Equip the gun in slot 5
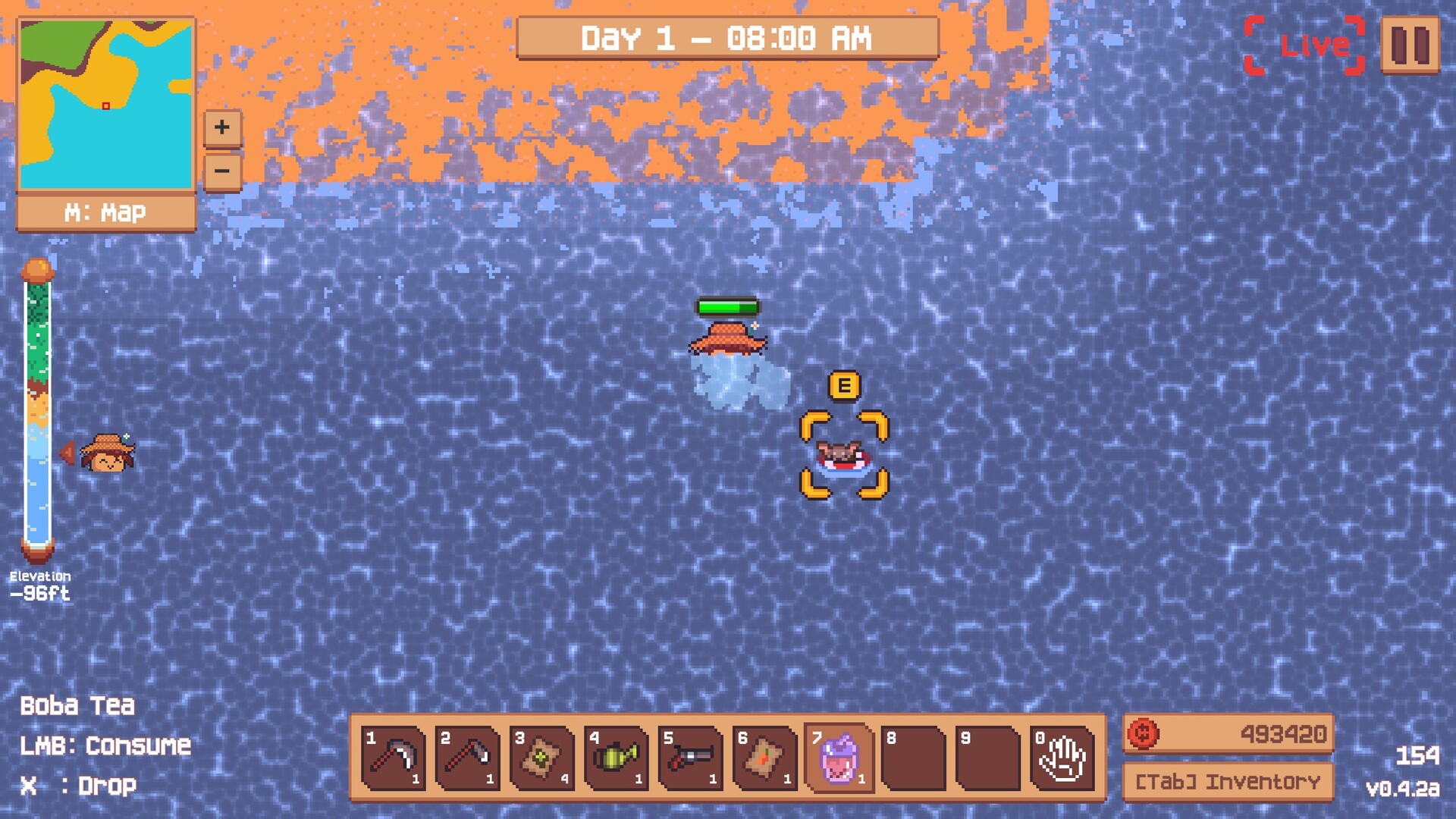 pos(690,758)
